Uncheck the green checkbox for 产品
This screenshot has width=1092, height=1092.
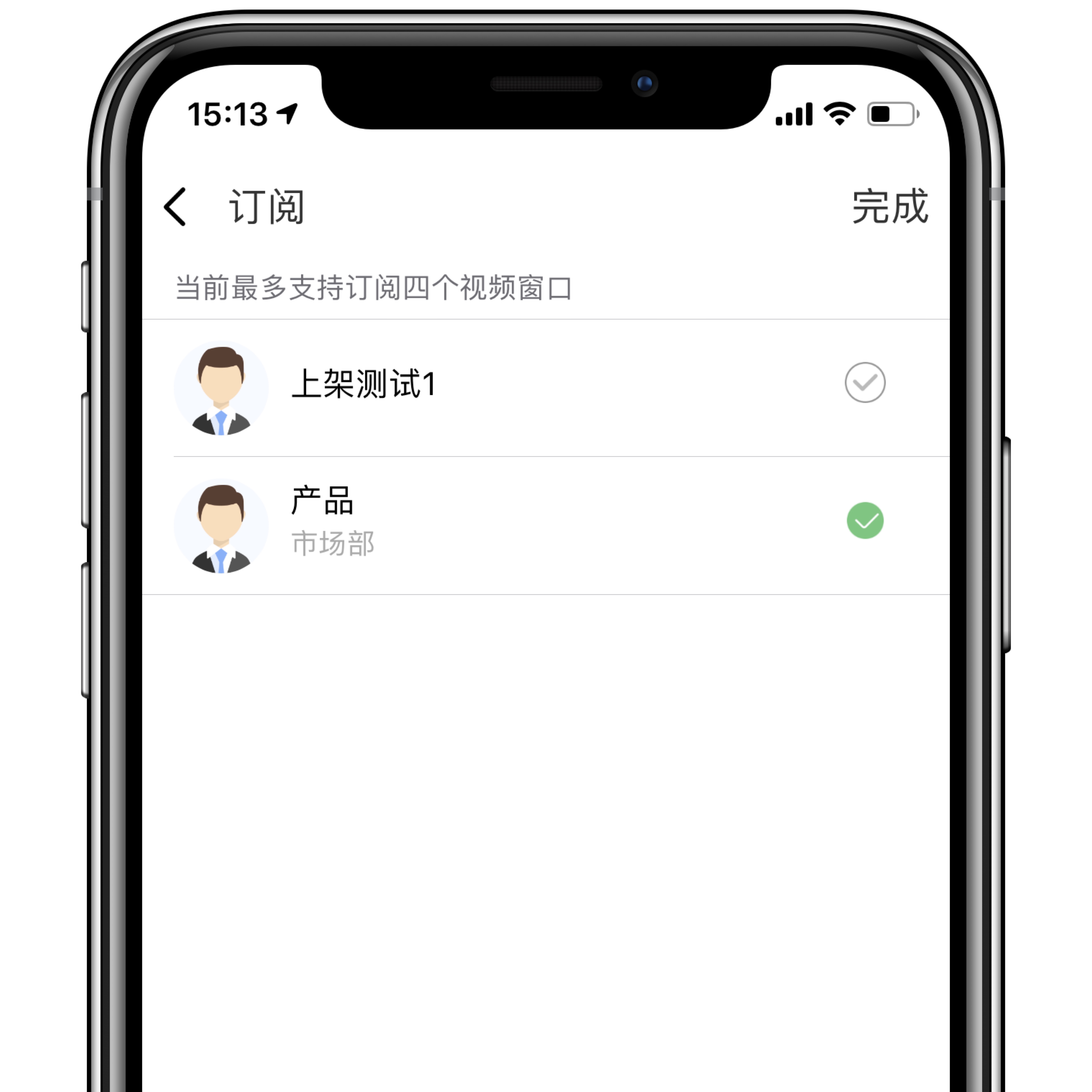click(x=865, y=521)
